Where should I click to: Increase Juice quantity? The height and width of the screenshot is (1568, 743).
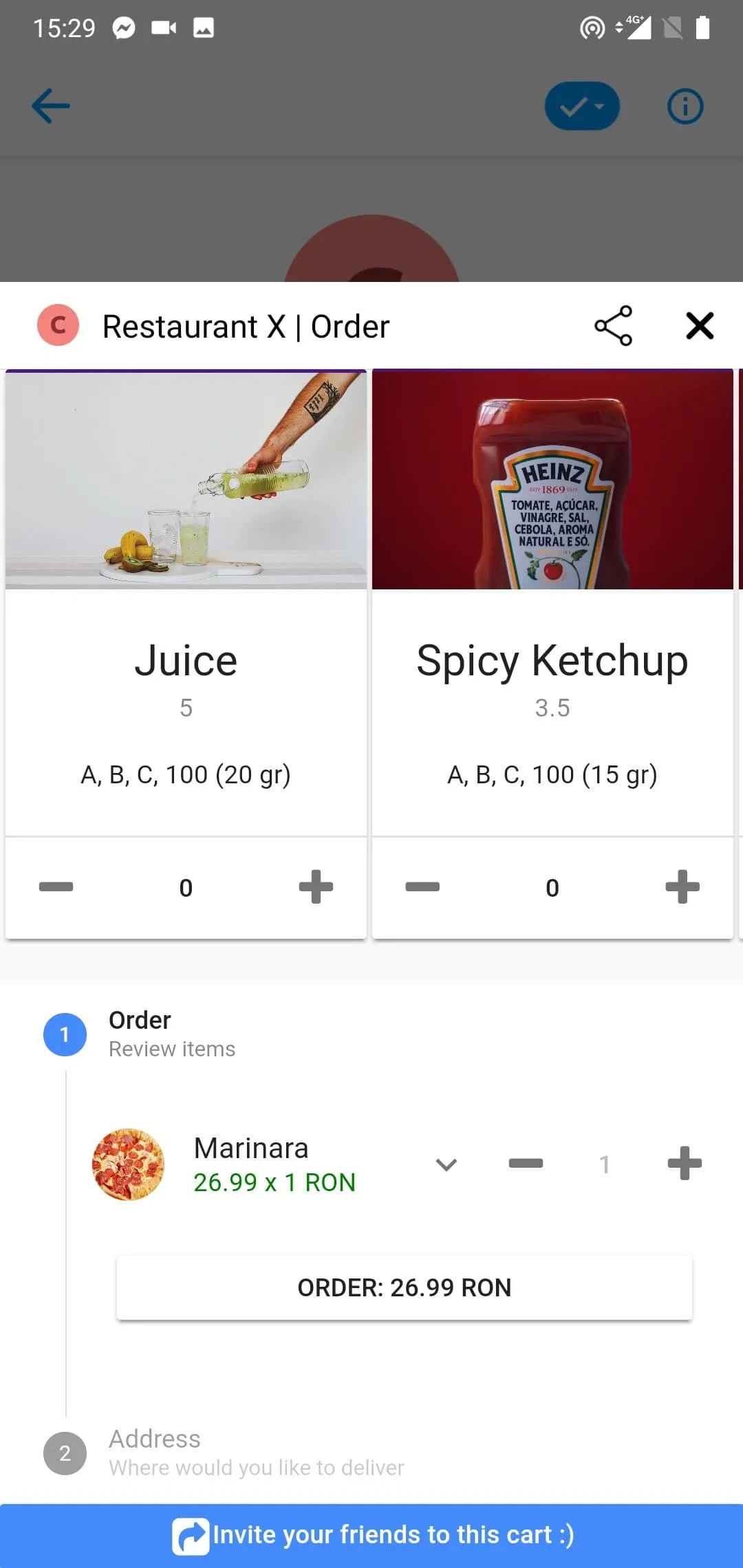tap(316, 886)
